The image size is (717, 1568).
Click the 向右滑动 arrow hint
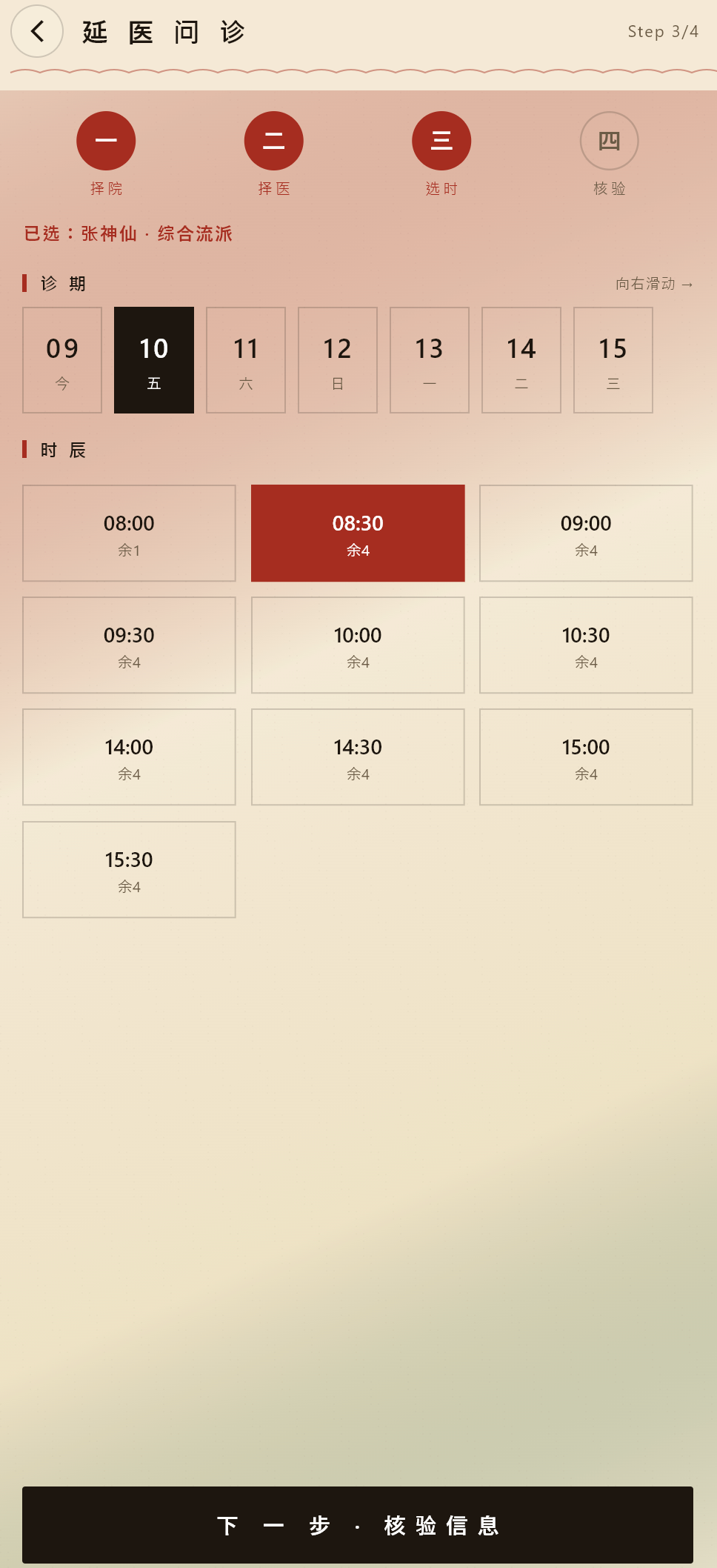(654, 284)
